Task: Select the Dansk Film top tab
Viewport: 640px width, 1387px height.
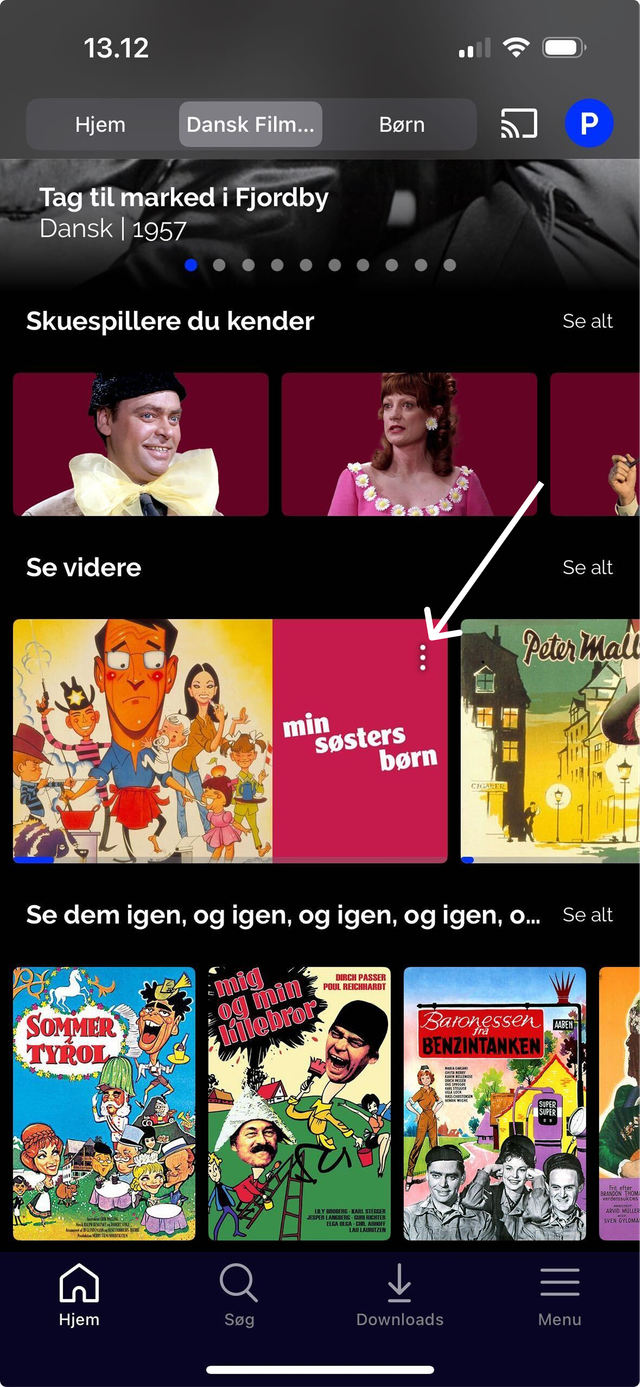Action: click(x=250, y=125)
